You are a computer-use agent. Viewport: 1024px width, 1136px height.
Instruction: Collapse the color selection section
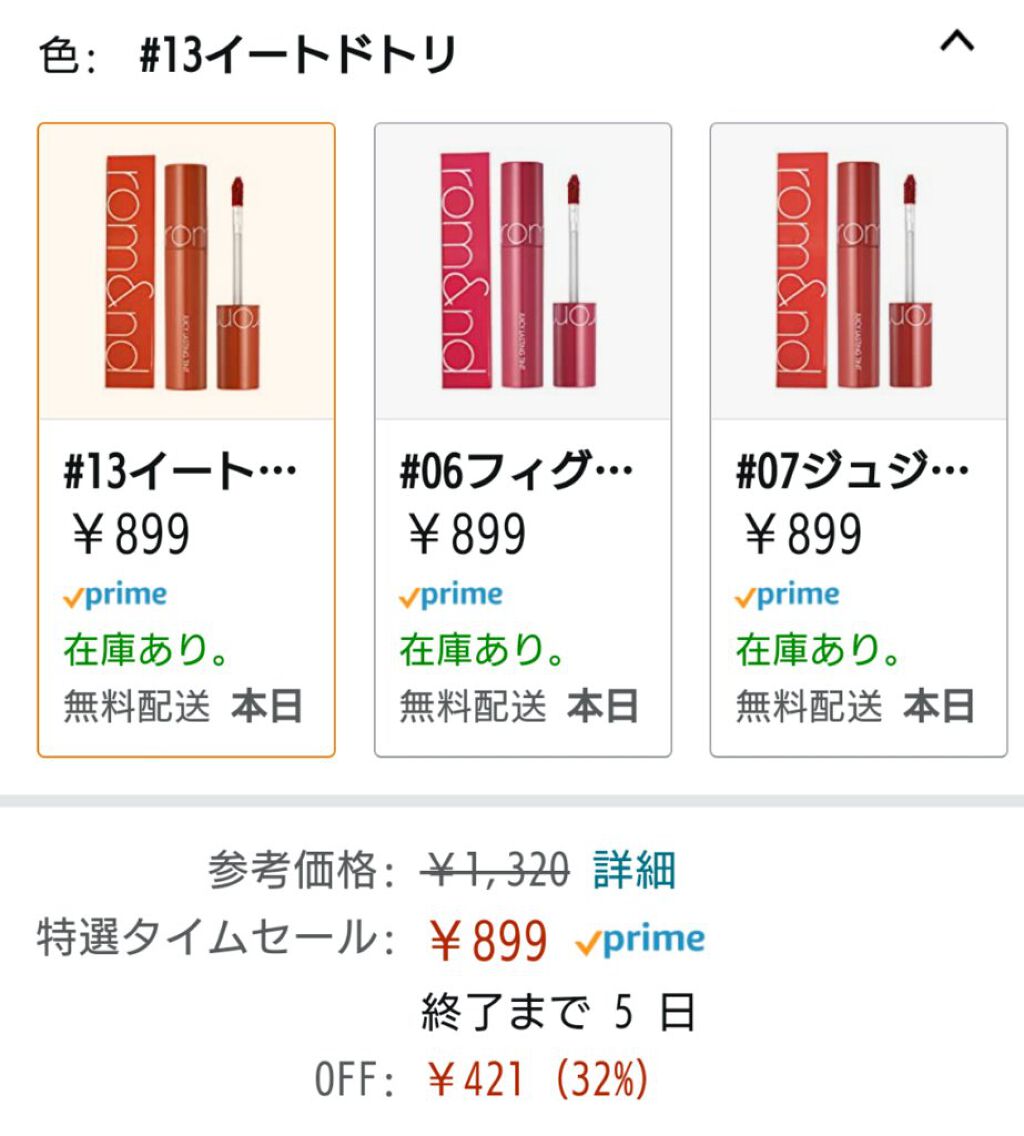[959, 40]
